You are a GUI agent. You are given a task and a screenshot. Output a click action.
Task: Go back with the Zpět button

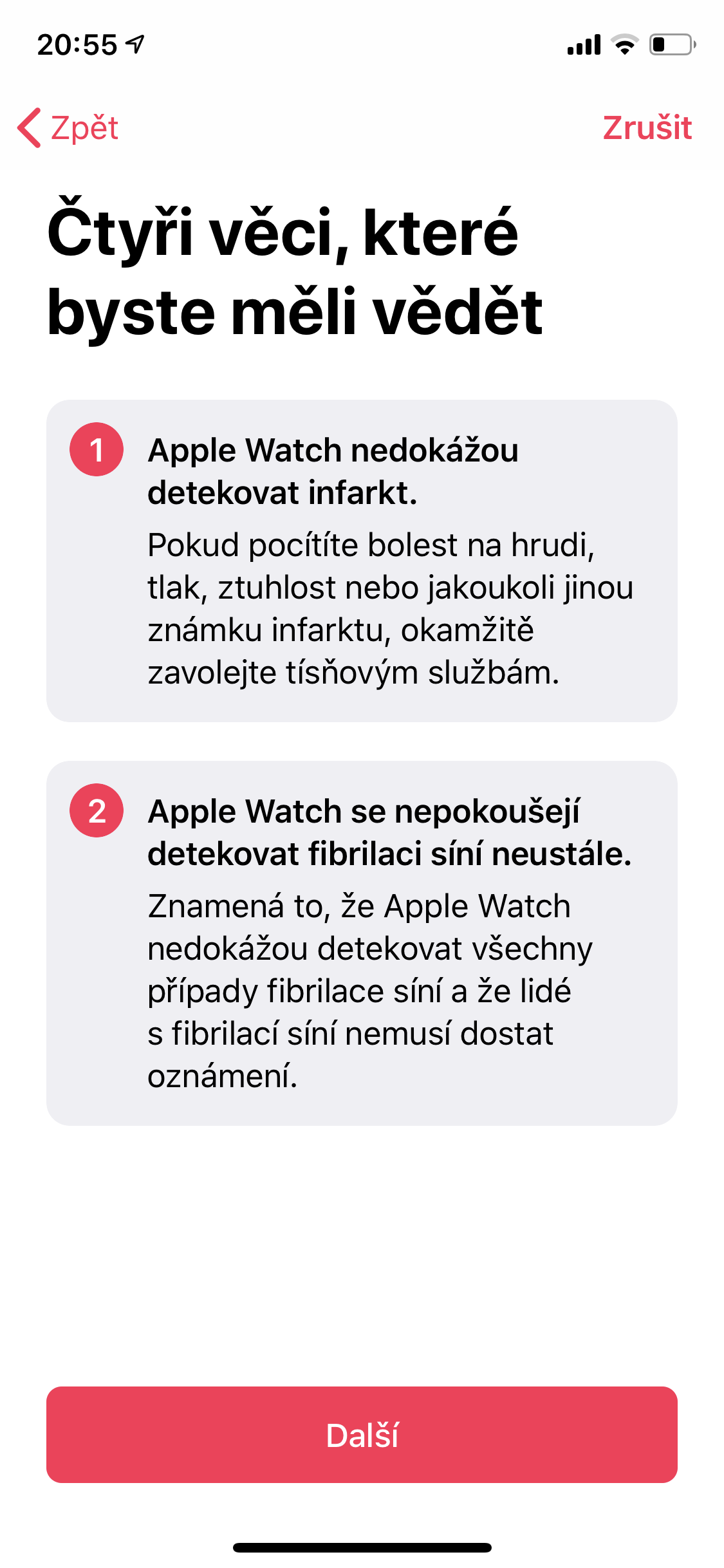[x=68, y=127]
